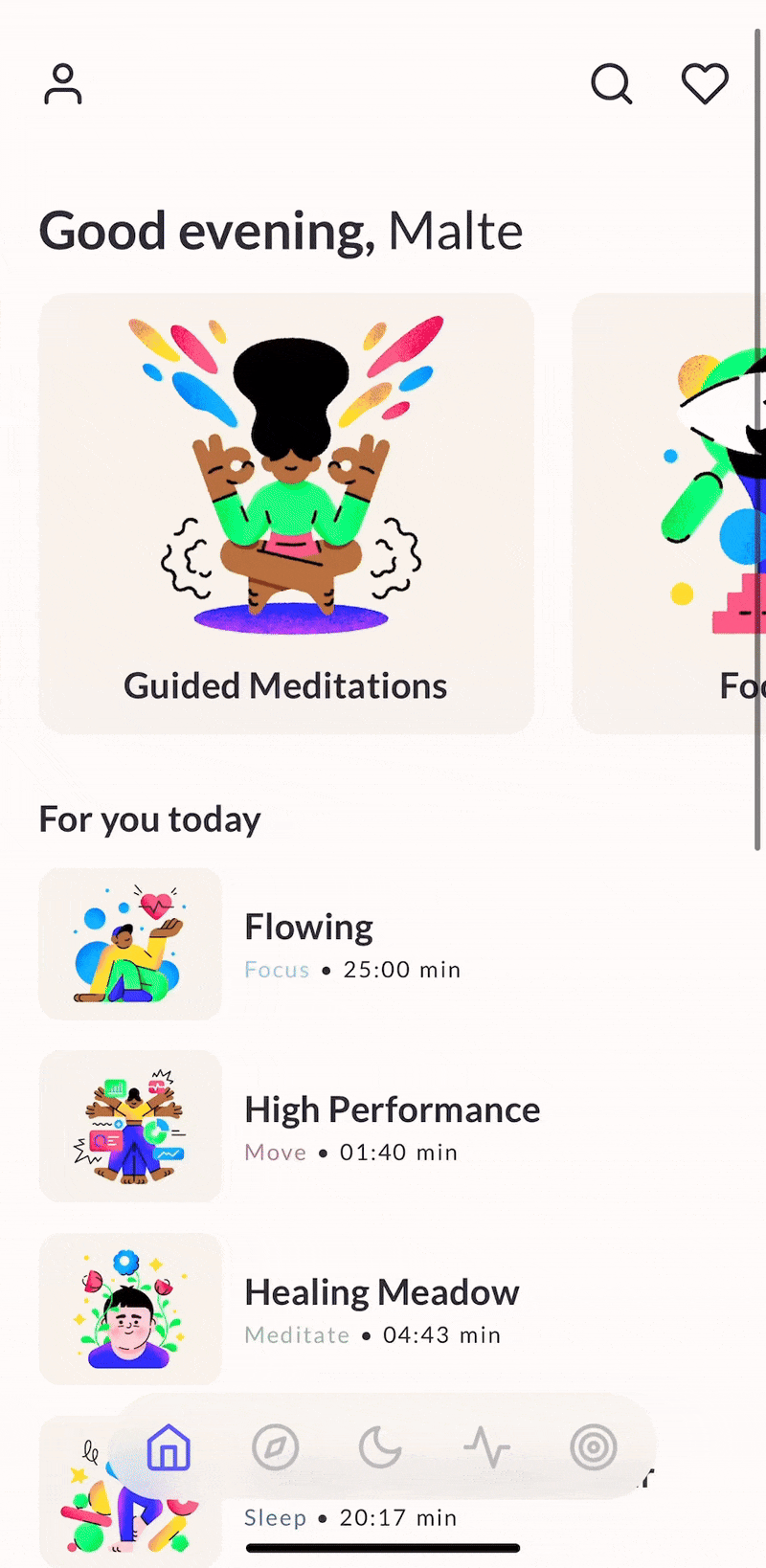The width and height of the screenshot is (766, 1568).
Task: View favorites via the heart icon
Action: 705,84
